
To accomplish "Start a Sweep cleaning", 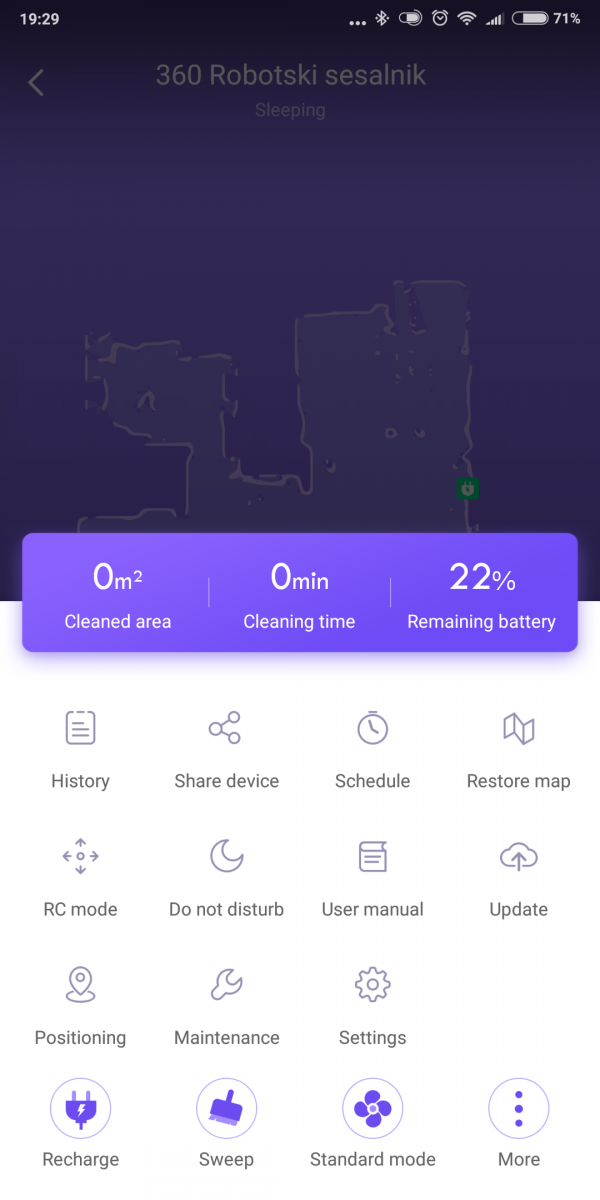I will [226, 1109].
